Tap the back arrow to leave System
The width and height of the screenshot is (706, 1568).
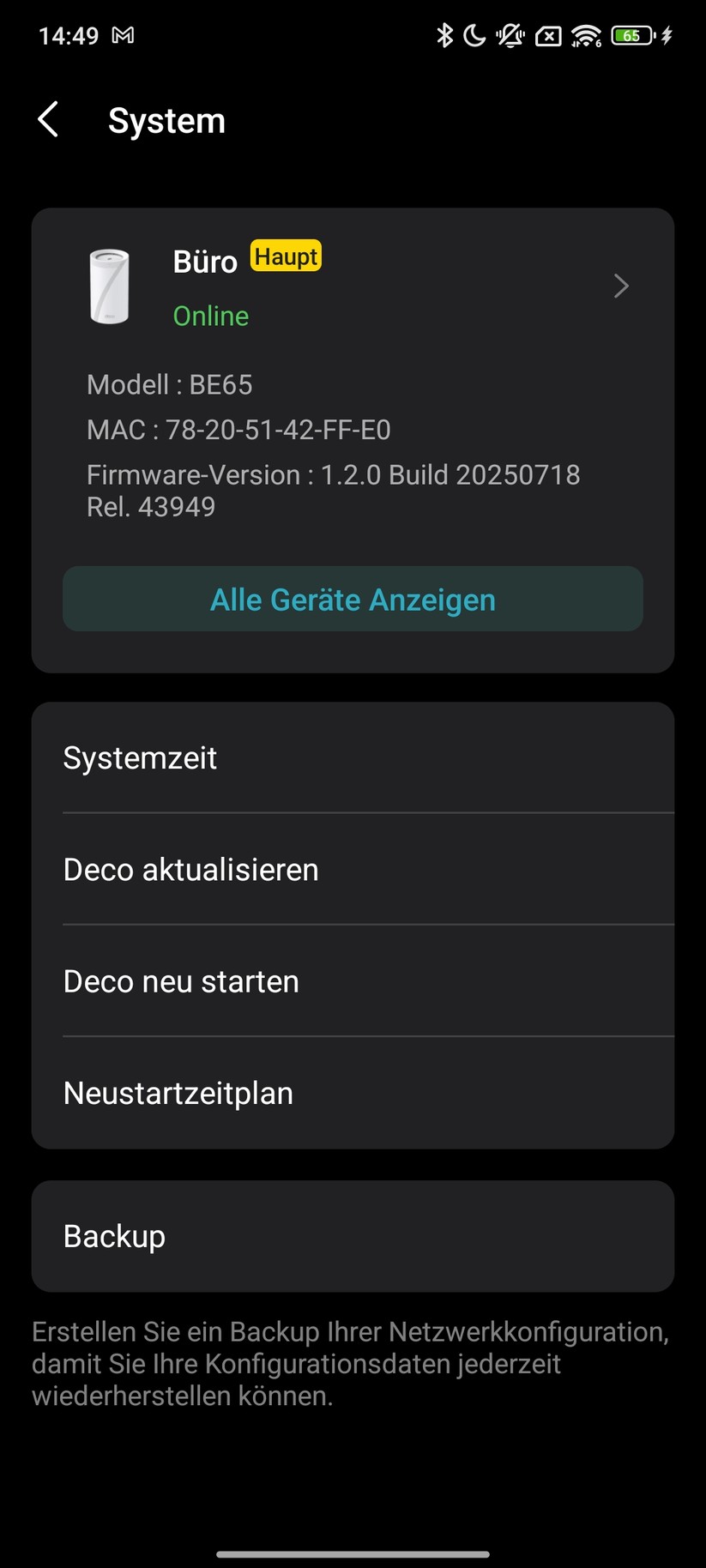[x=48, y=119]
